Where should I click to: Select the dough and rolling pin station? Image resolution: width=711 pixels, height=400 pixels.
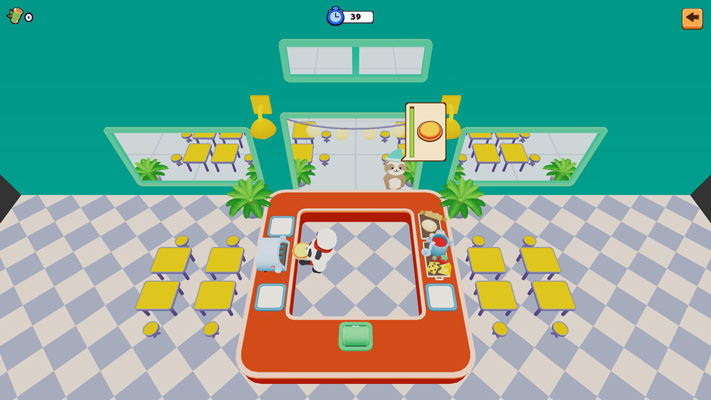[429, 224]
